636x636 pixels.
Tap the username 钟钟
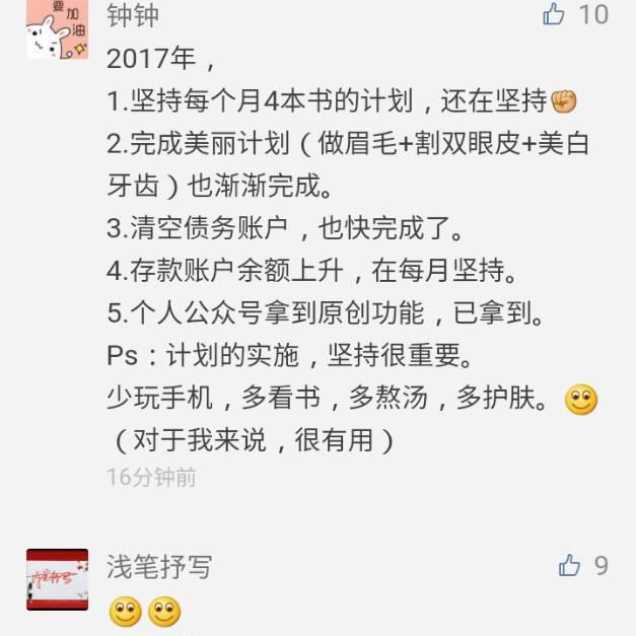pyautogui.click(x=133, y=15)
